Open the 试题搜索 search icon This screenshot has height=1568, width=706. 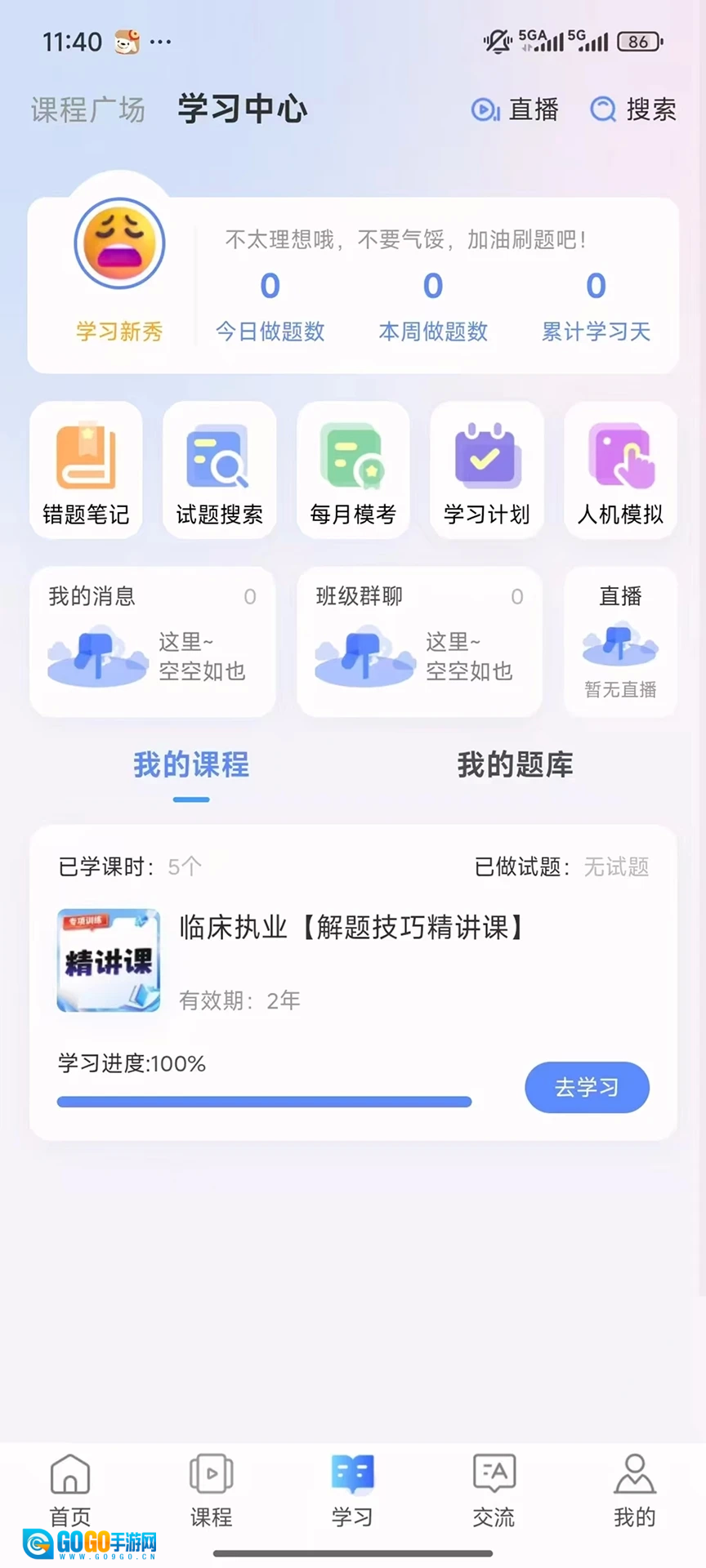219,470
